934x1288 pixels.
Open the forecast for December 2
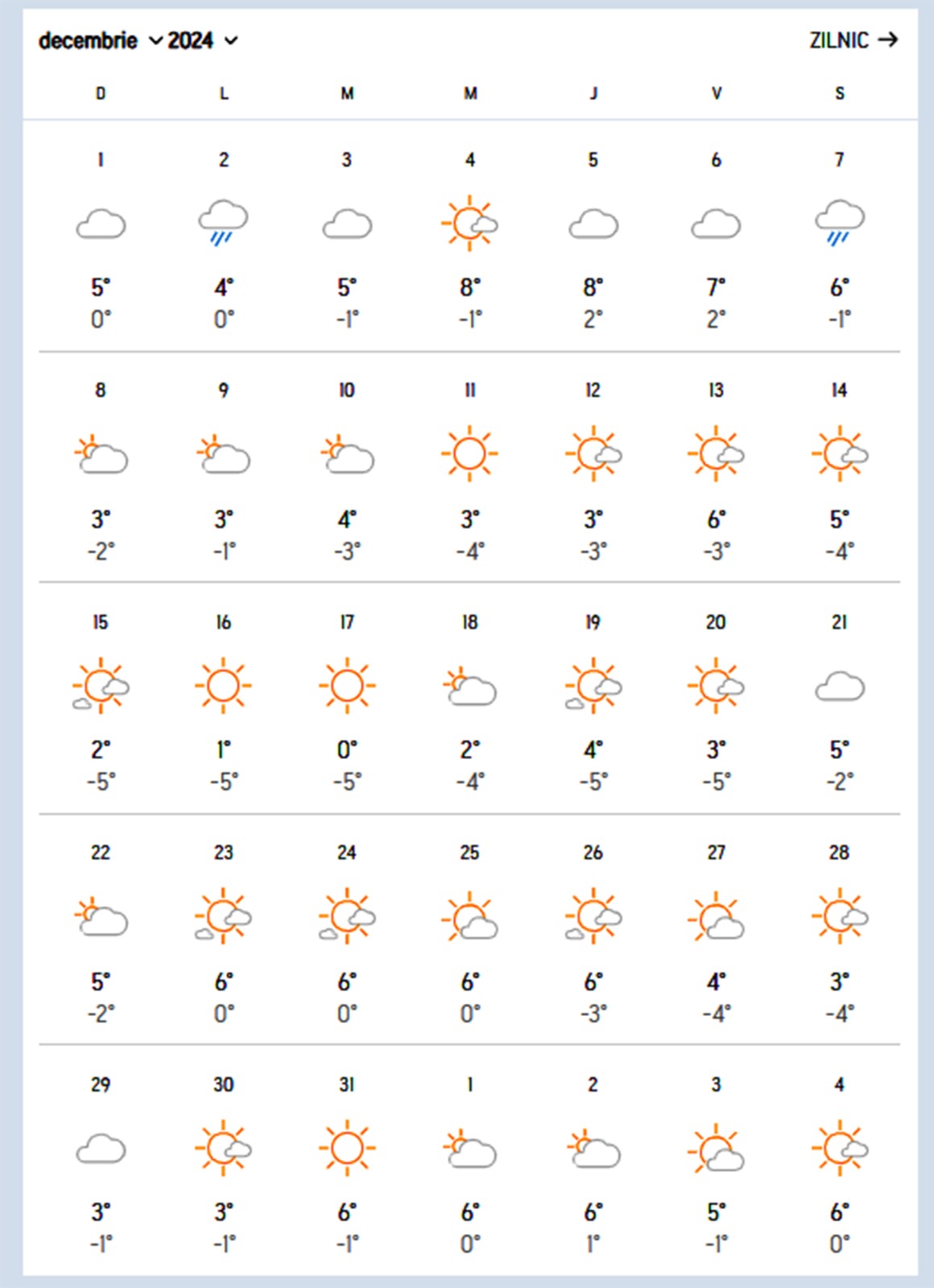[x=223, y=237]
